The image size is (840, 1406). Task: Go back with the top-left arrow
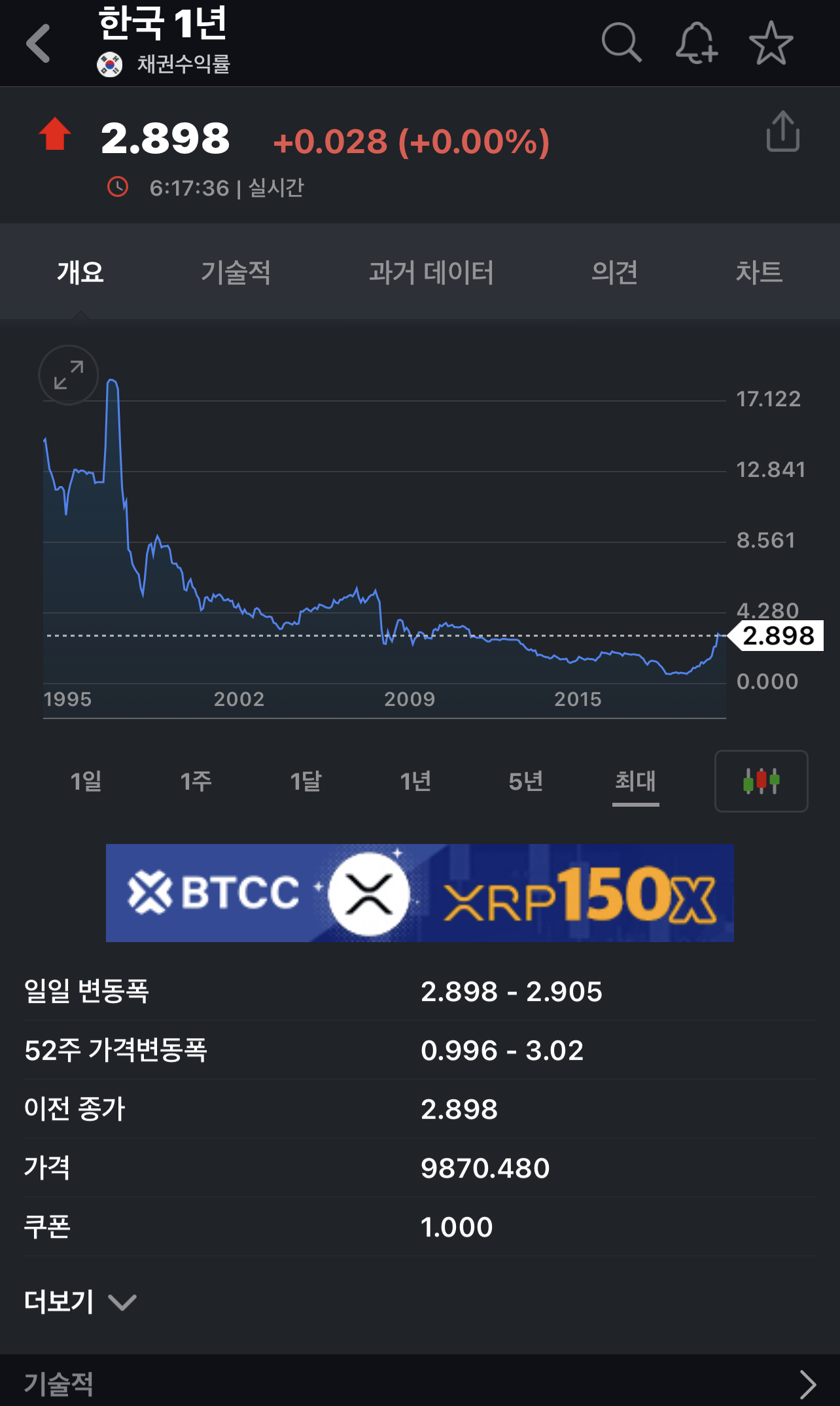point(38,43)
